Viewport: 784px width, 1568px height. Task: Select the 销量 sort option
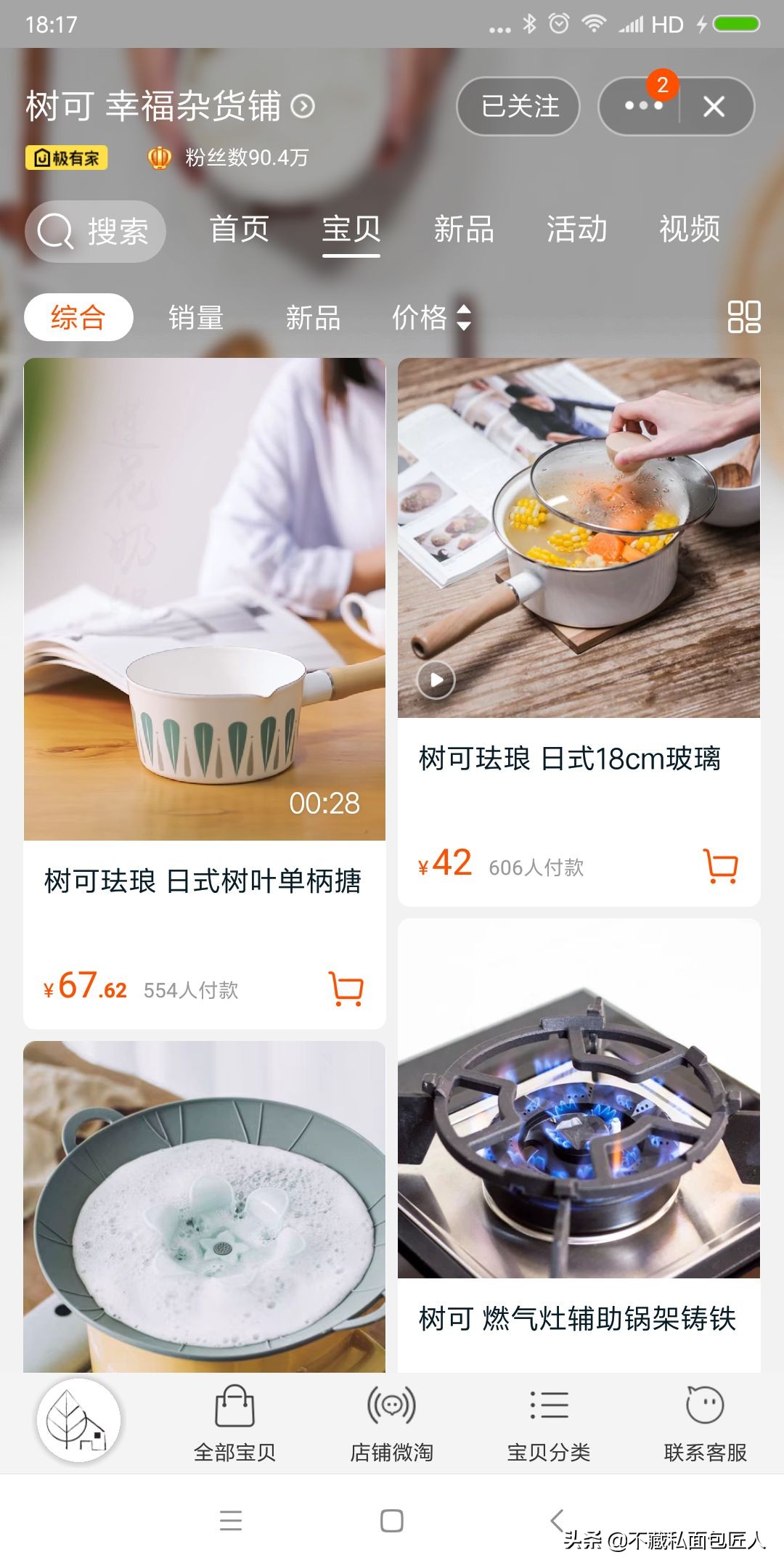tap(194, 317)
